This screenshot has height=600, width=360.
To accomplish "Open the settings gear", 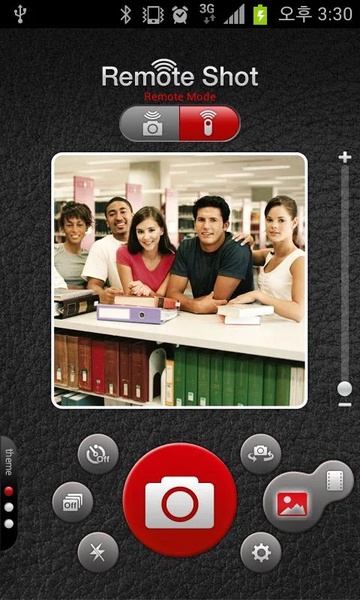I will pyautogui.click(x=261, y=553).
